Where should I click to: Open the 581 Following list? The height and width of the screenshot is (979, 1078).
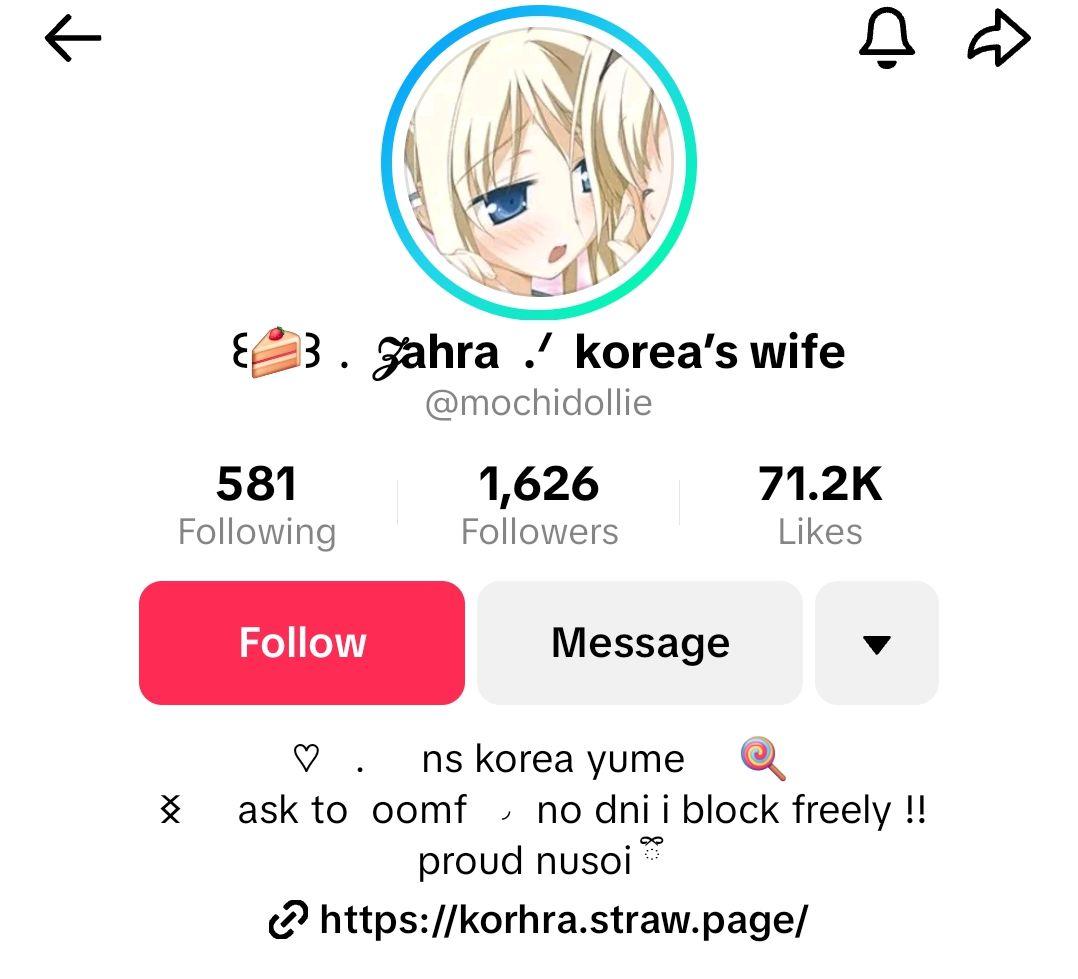click(256, 506)
